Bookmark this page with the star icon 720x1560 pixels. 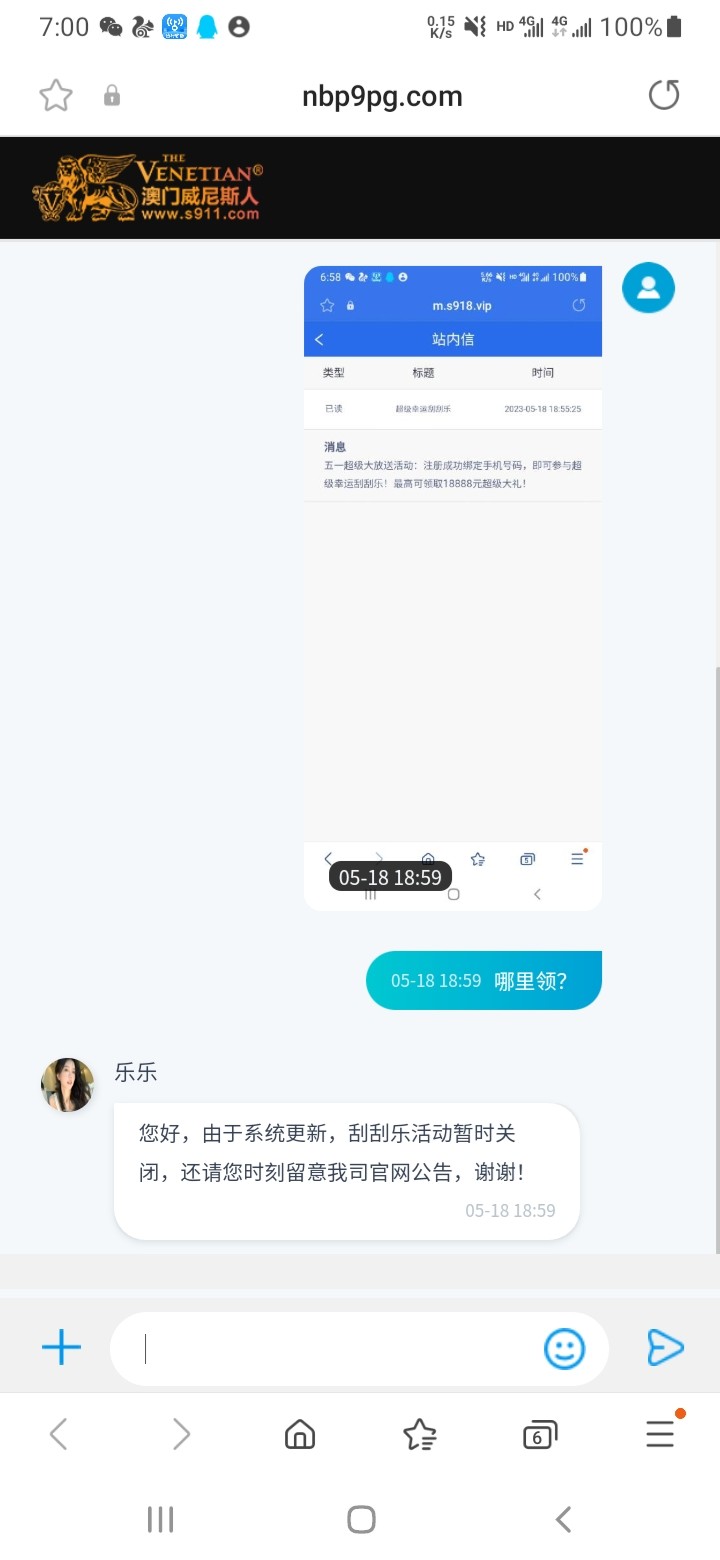(x=56, y=96)
